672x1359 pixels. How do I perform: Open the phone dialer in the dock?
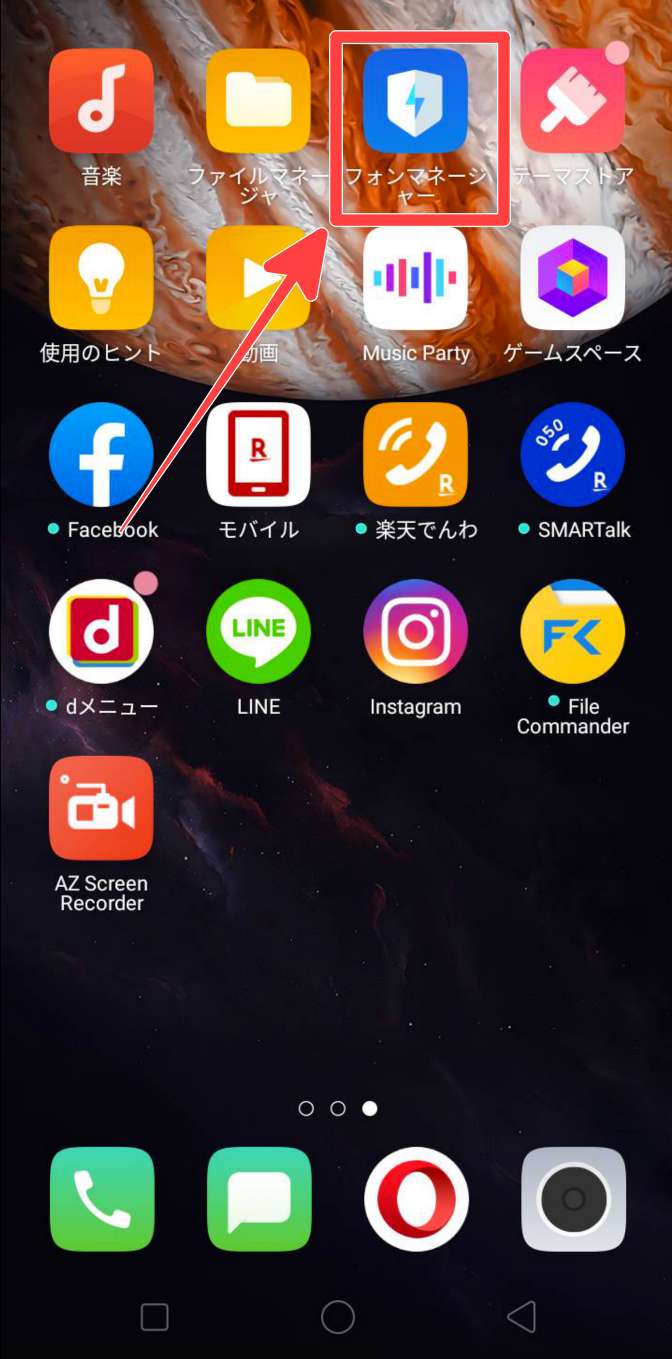tap(102, 1199)
